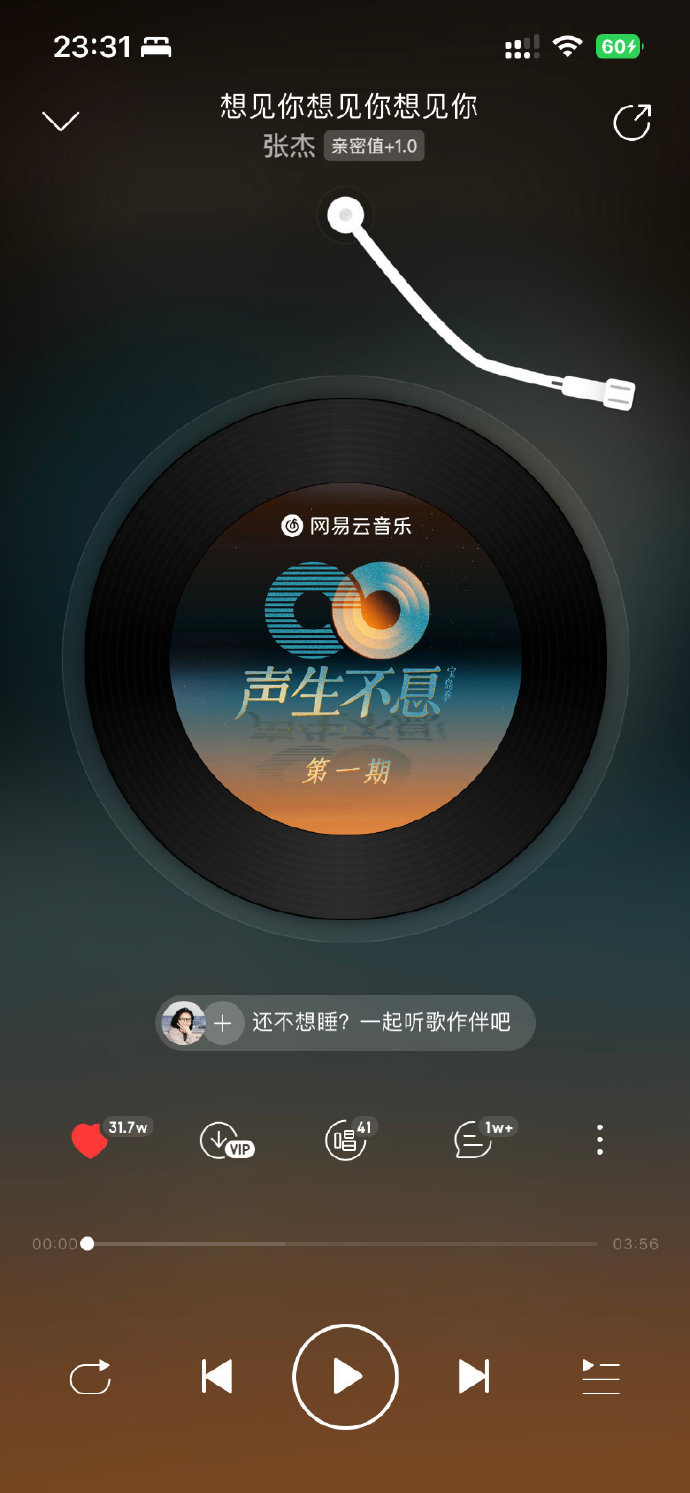The image size is (690, 1493).
Task: Skip to the previous track
Action: coord(217,1377)
